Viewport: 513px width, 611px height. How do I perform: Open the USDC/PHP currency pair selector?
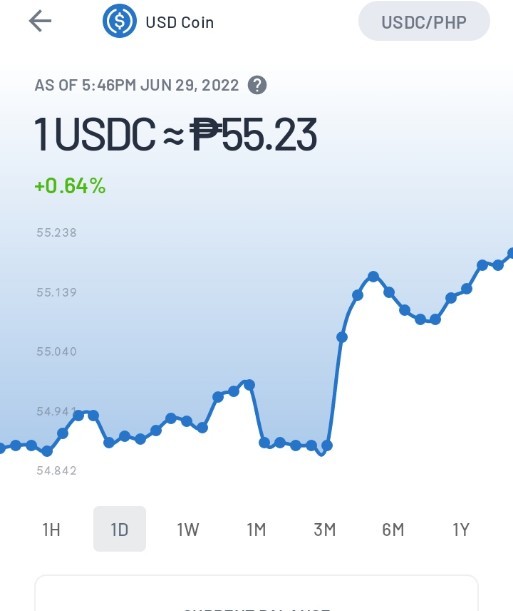coord(424,21)
